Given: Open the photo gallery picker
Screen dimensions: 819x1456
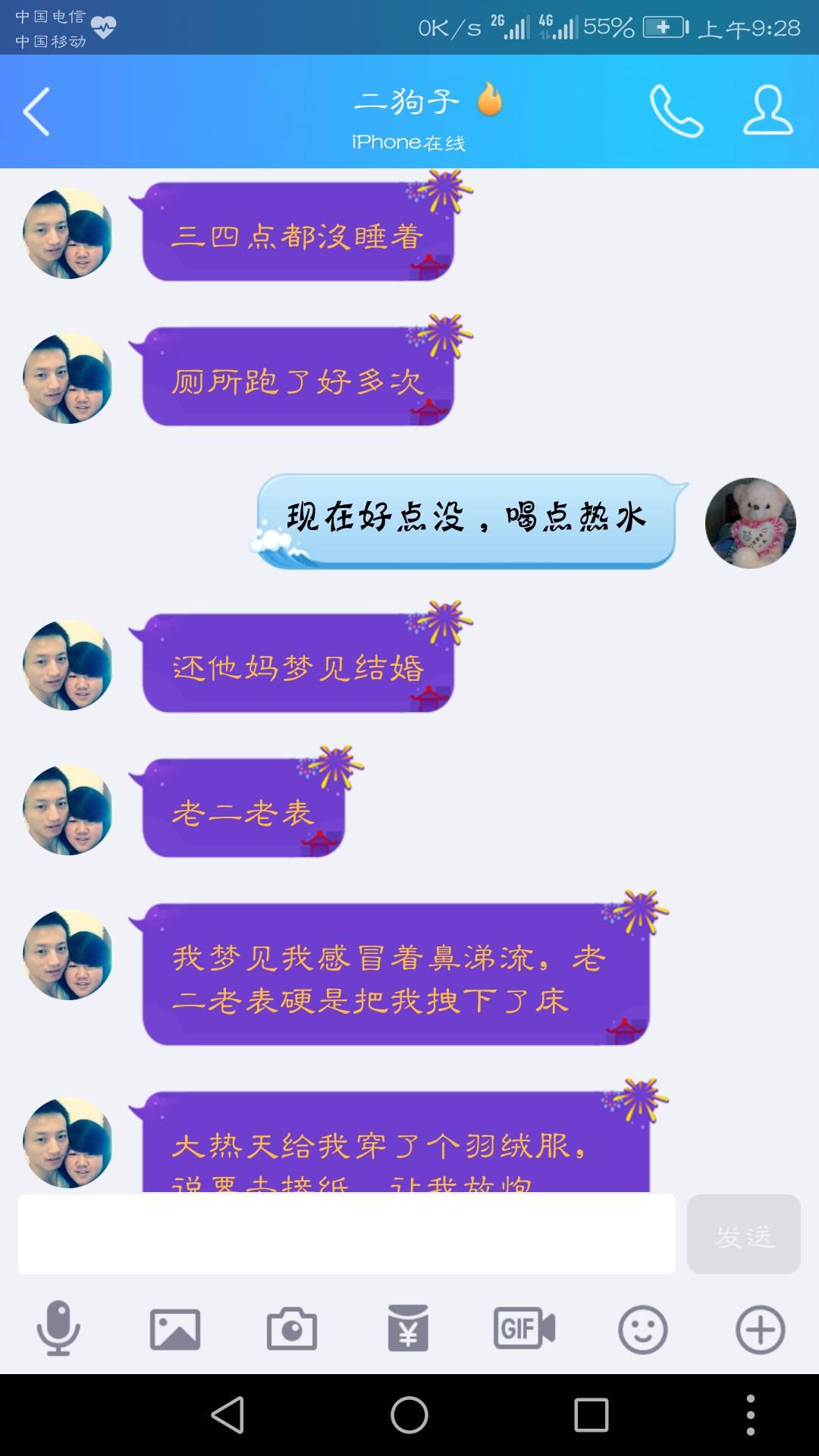Looking at the screenshot, I should tap(175, 1329).
